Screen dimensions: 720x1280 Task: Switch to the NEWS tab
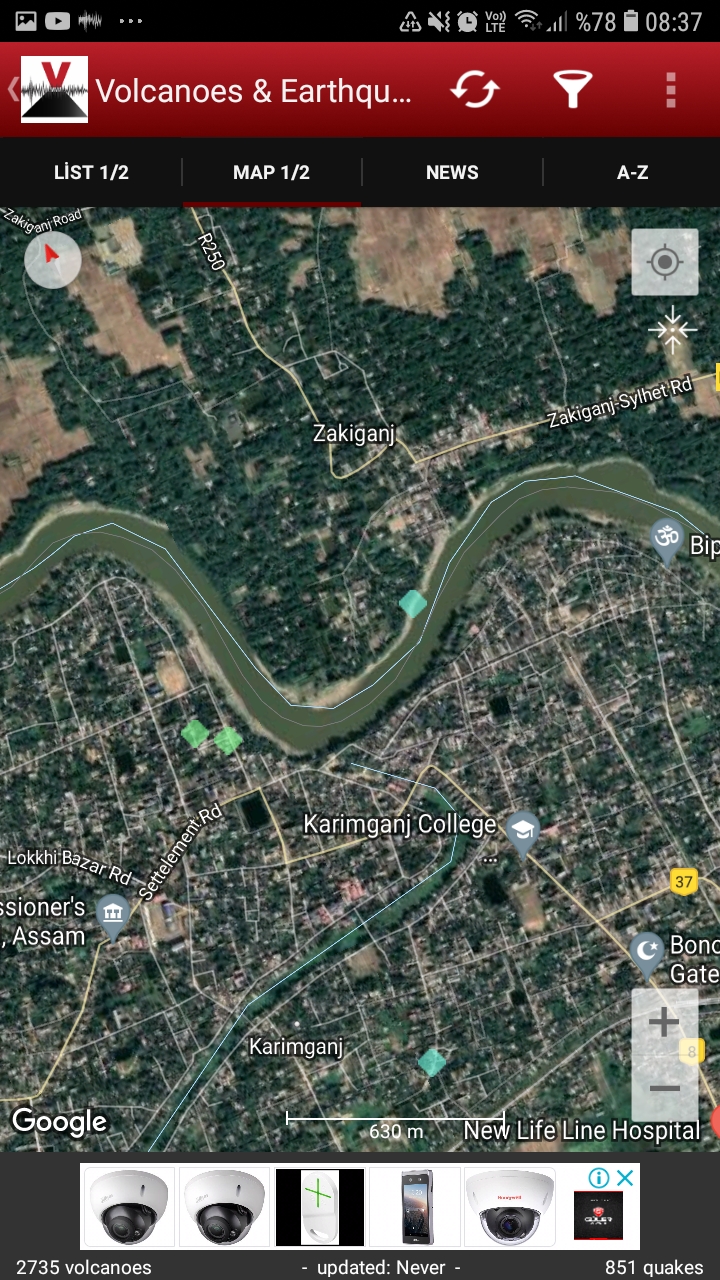[452, 172]
